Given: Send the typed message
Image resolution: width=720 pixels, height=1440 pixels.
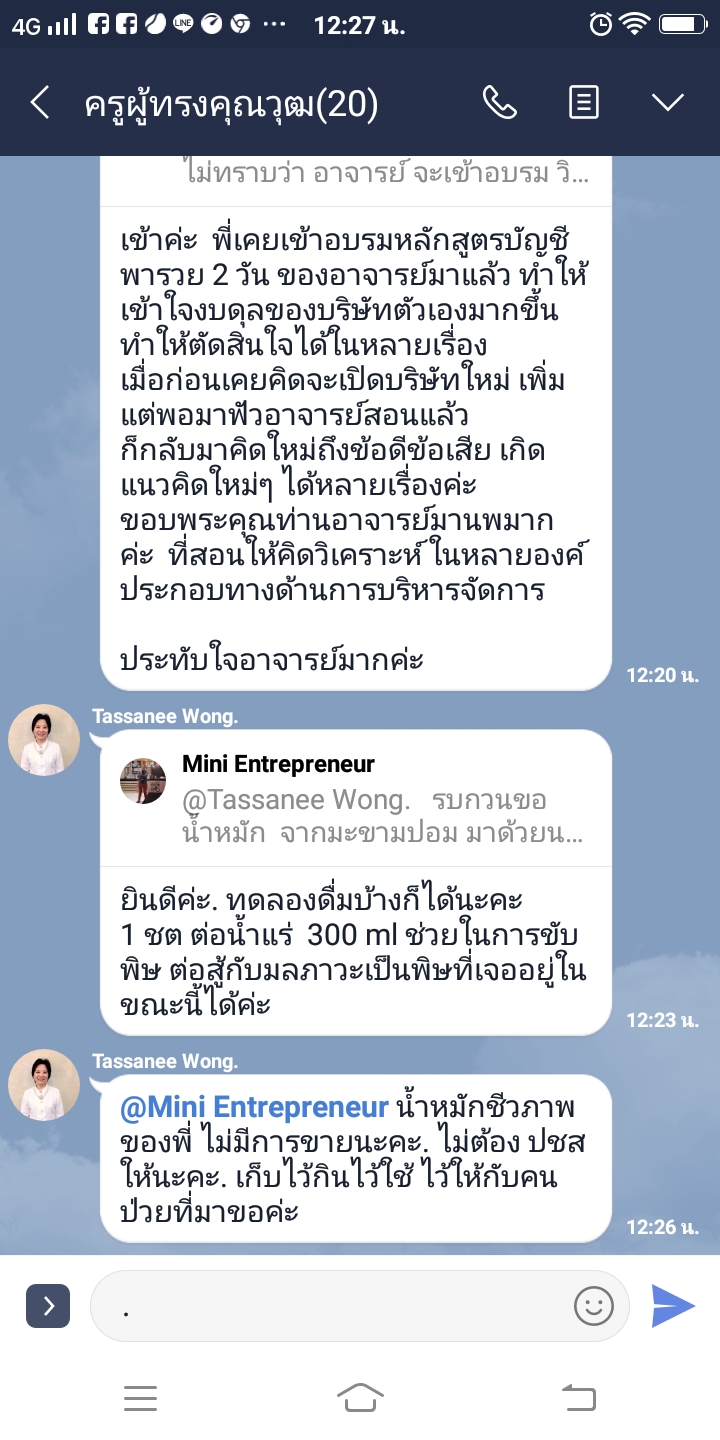Looking at the screenshot, I should pyautogui.click(x=673, y=1306).
